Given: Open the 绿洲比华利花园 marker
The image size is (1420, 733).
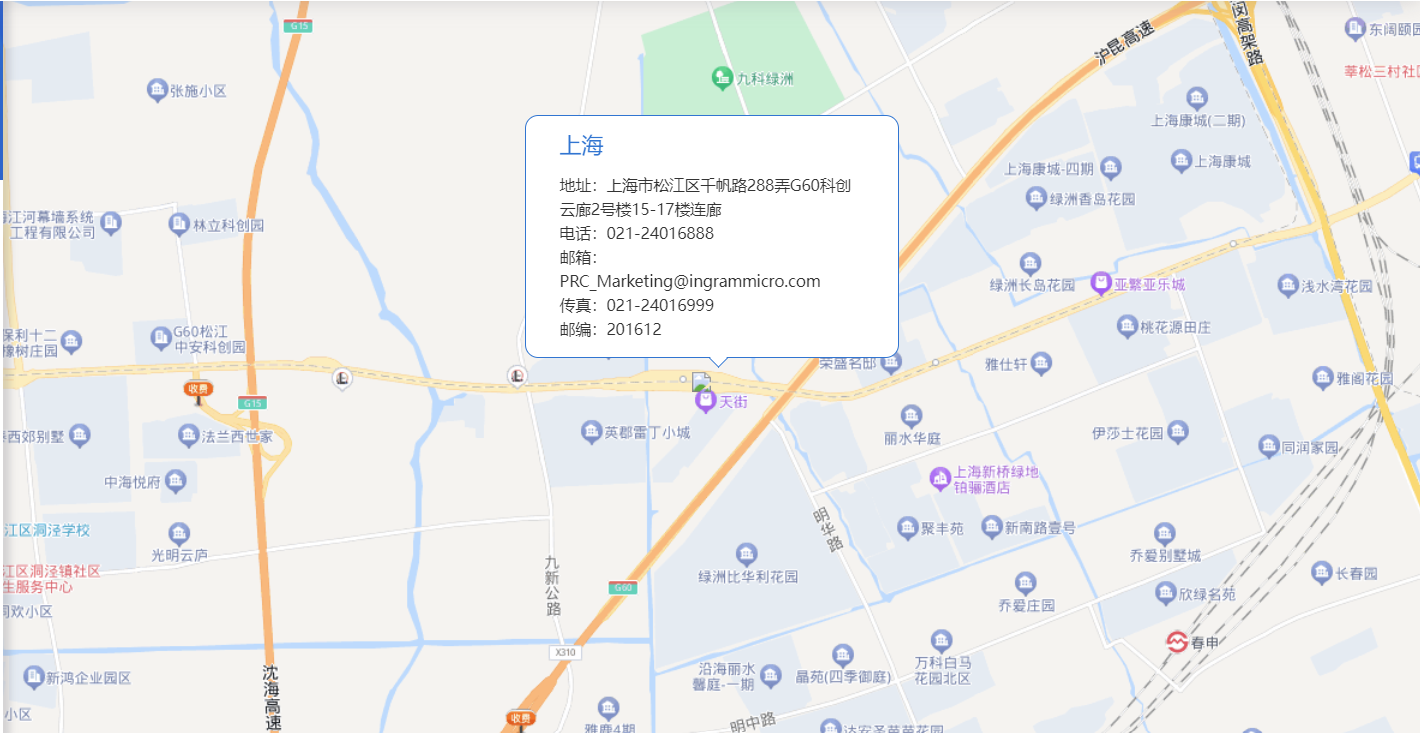Looking at the screenshot, I should pos(746,555).
